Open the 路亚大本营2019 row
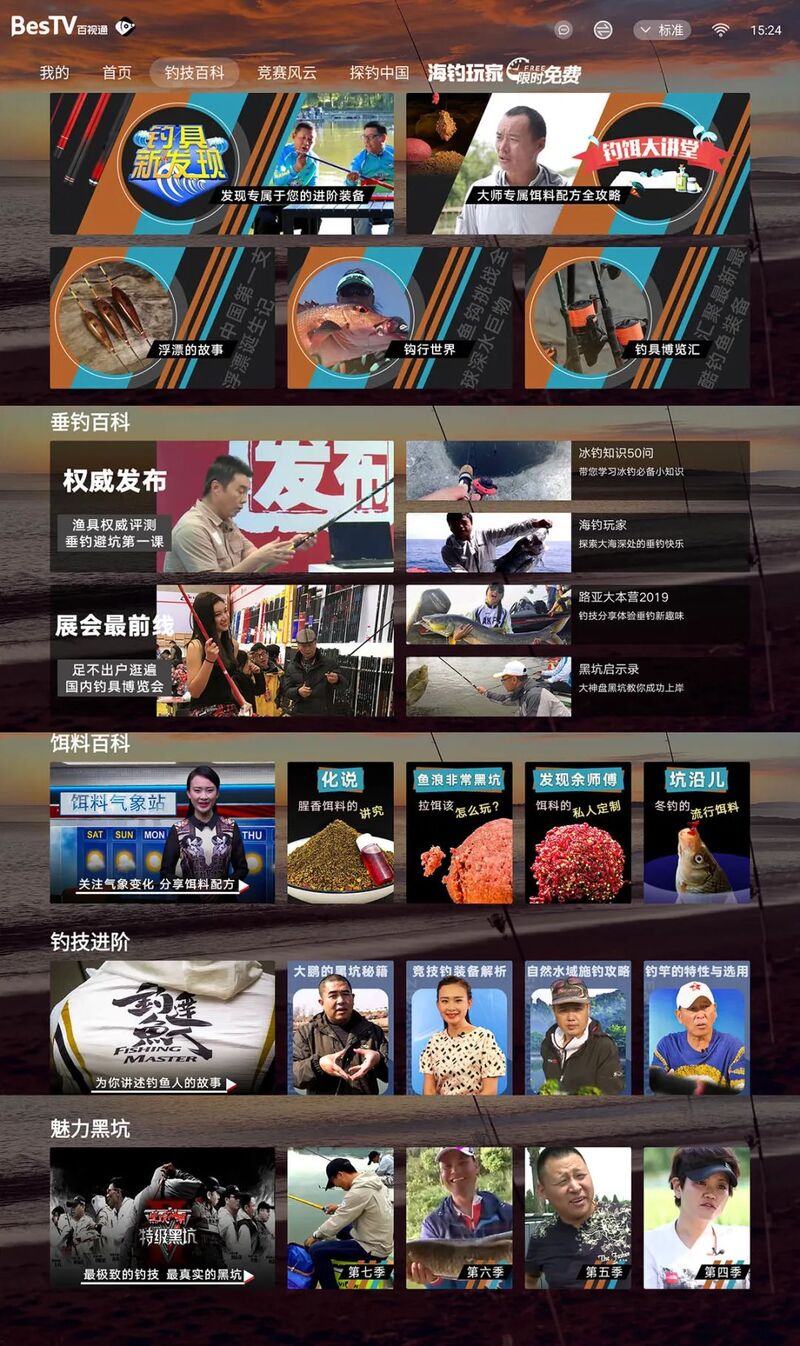The height and width of the screenshot is (1346, 800). [577, 614]
